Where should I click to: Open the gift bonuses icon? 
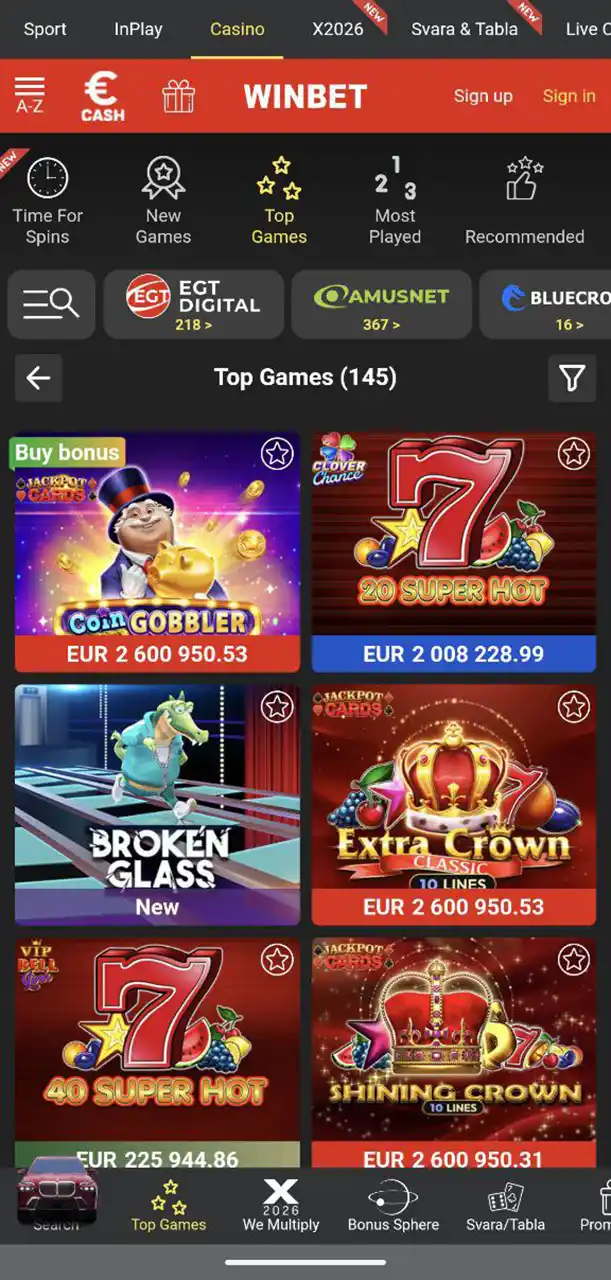pyautogui.click(x=179, y=96)
